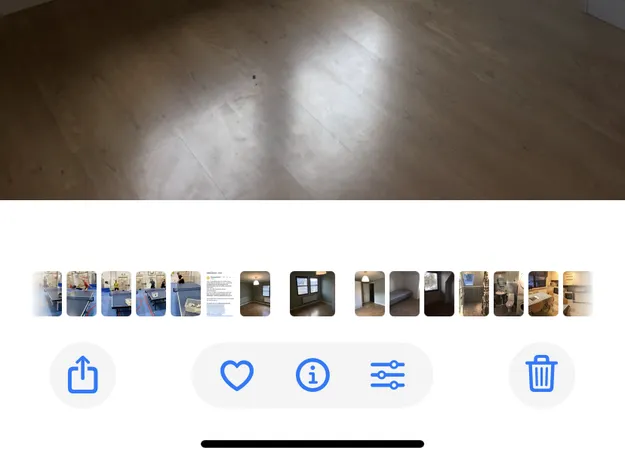Open the text document thumbnail in the strip

(x=220, y=294)
